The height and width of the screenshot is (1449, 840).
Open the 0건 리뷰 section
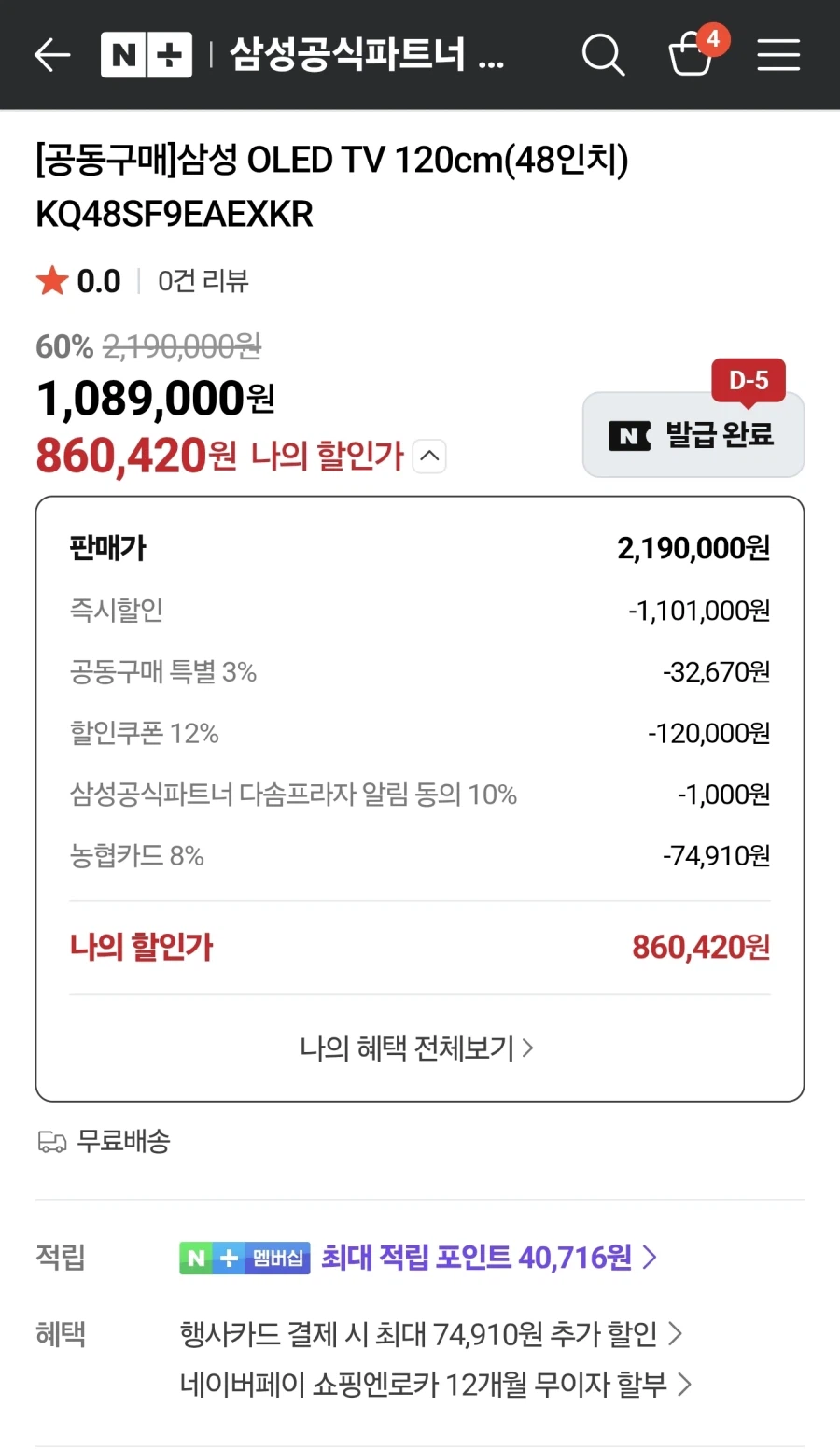click(203, 281)
